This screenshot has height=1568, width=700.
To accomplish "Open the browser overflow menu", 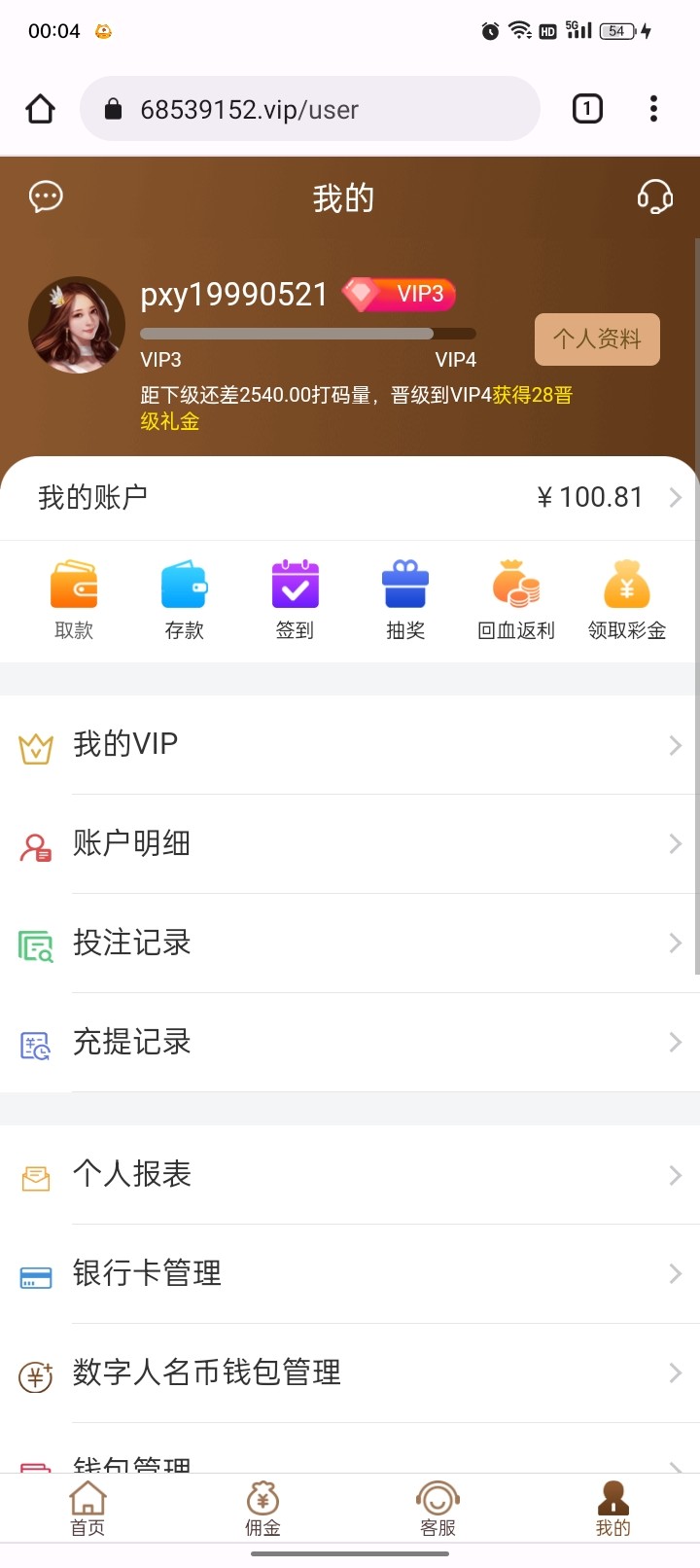I will click(x=653, y=109).
